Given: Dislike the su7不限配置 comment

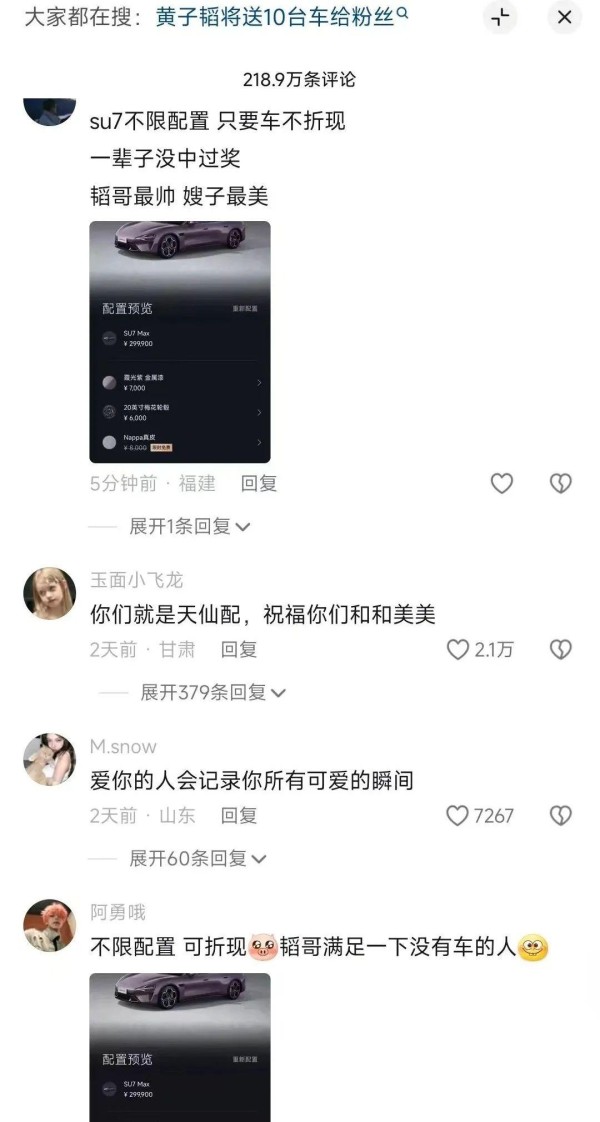Looking at the screenshot, I should click(561, 484).
